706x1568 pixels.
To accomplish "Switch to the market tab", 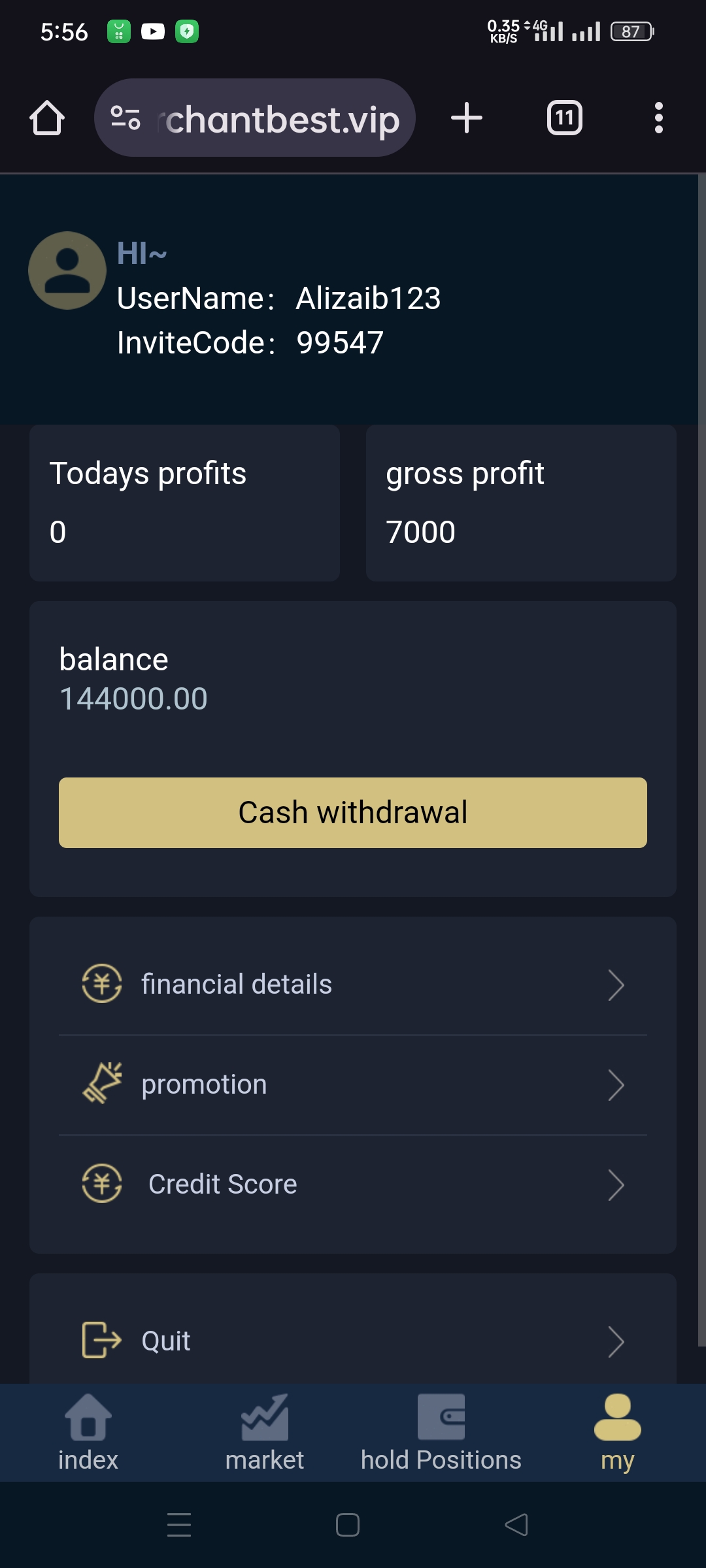I will (x=265, y=1432).
